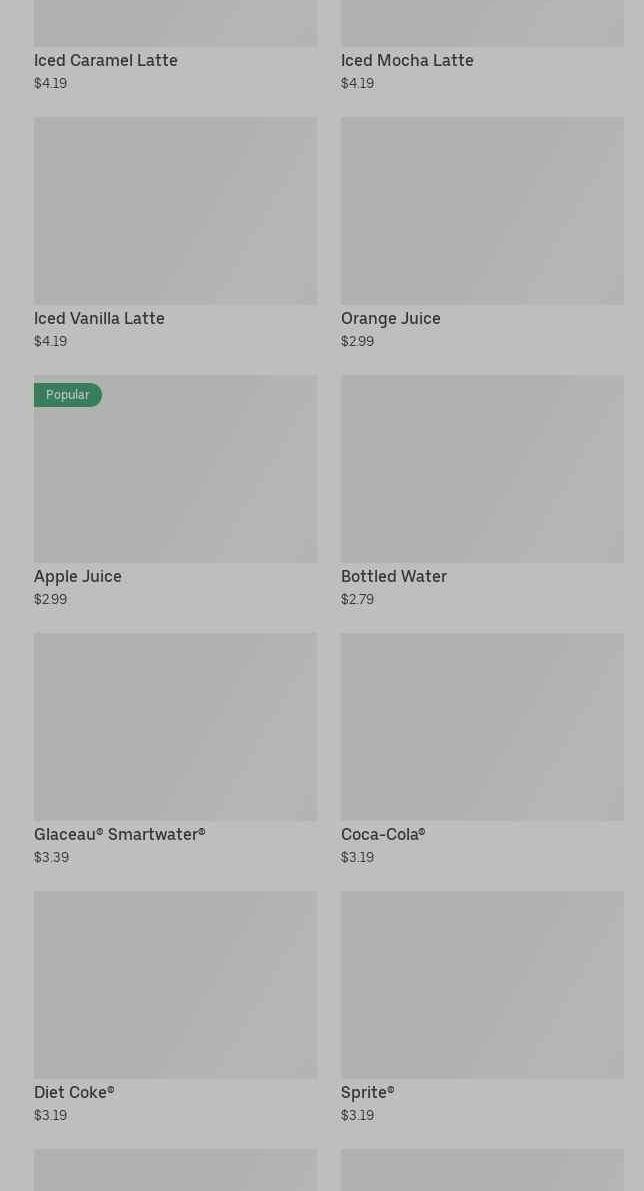Open the Iced Caramel Latte item
This screenshot has height=1191, width=644.
point(175,46)
